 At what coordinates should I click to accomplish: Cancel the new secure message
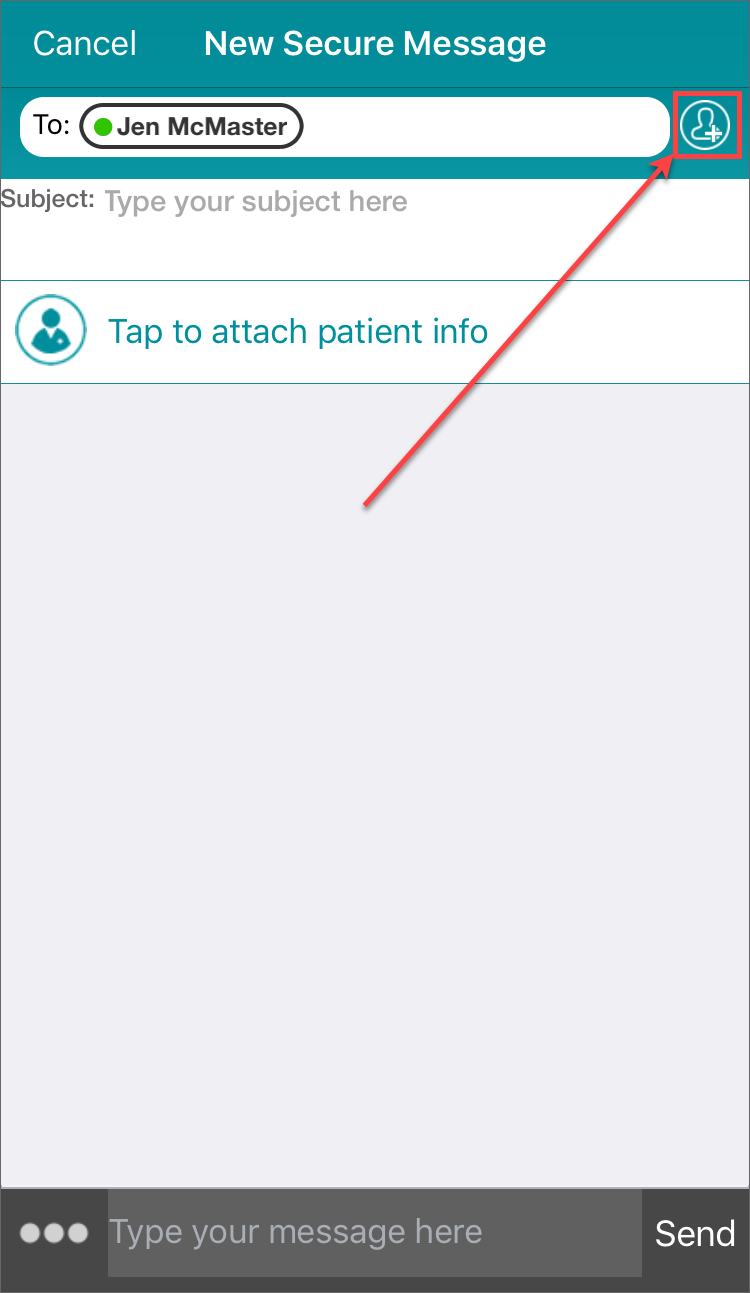coord(85,44)
